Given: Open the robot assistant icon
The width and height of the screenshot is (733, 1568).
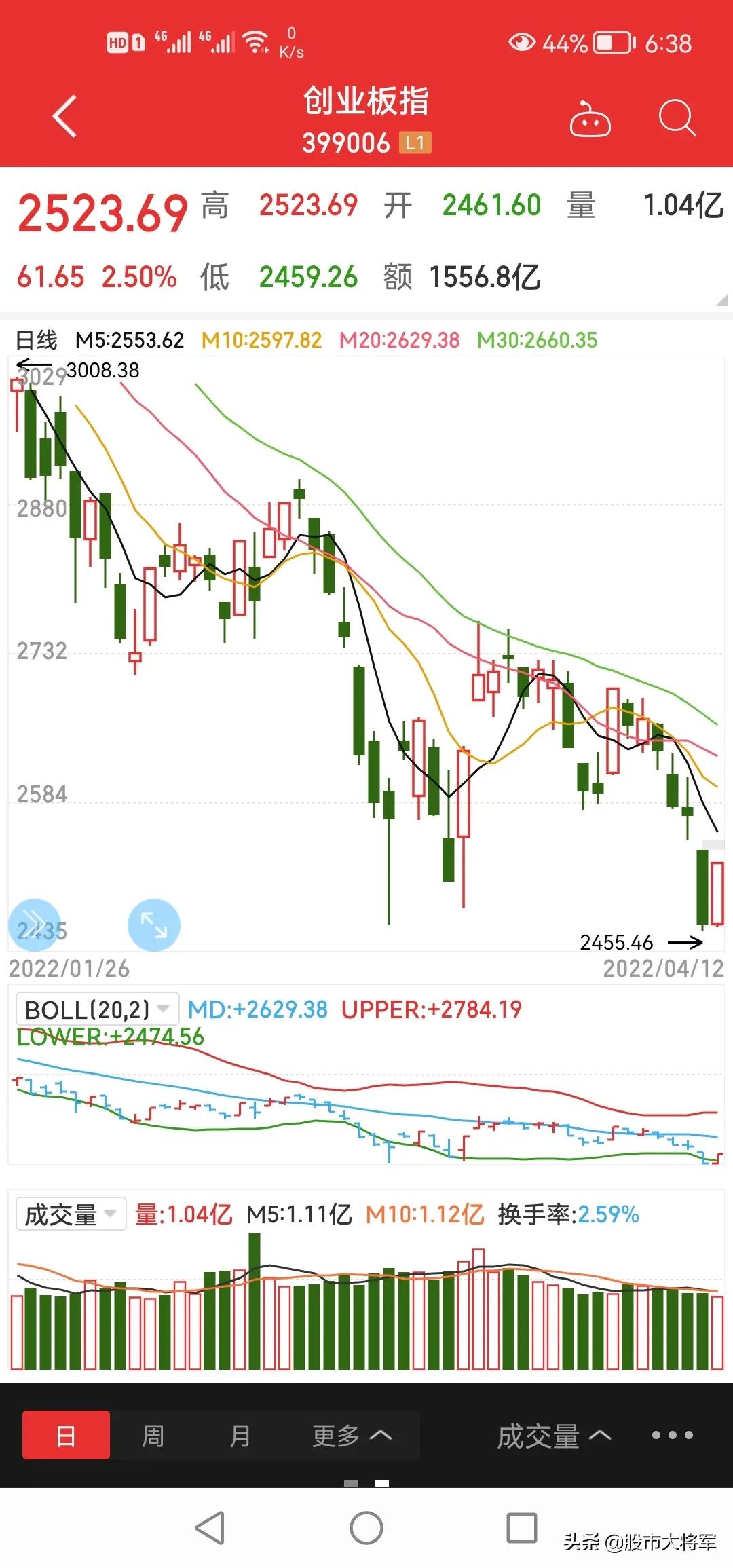Looking at the screenshot, I should [x=589, y=119].
